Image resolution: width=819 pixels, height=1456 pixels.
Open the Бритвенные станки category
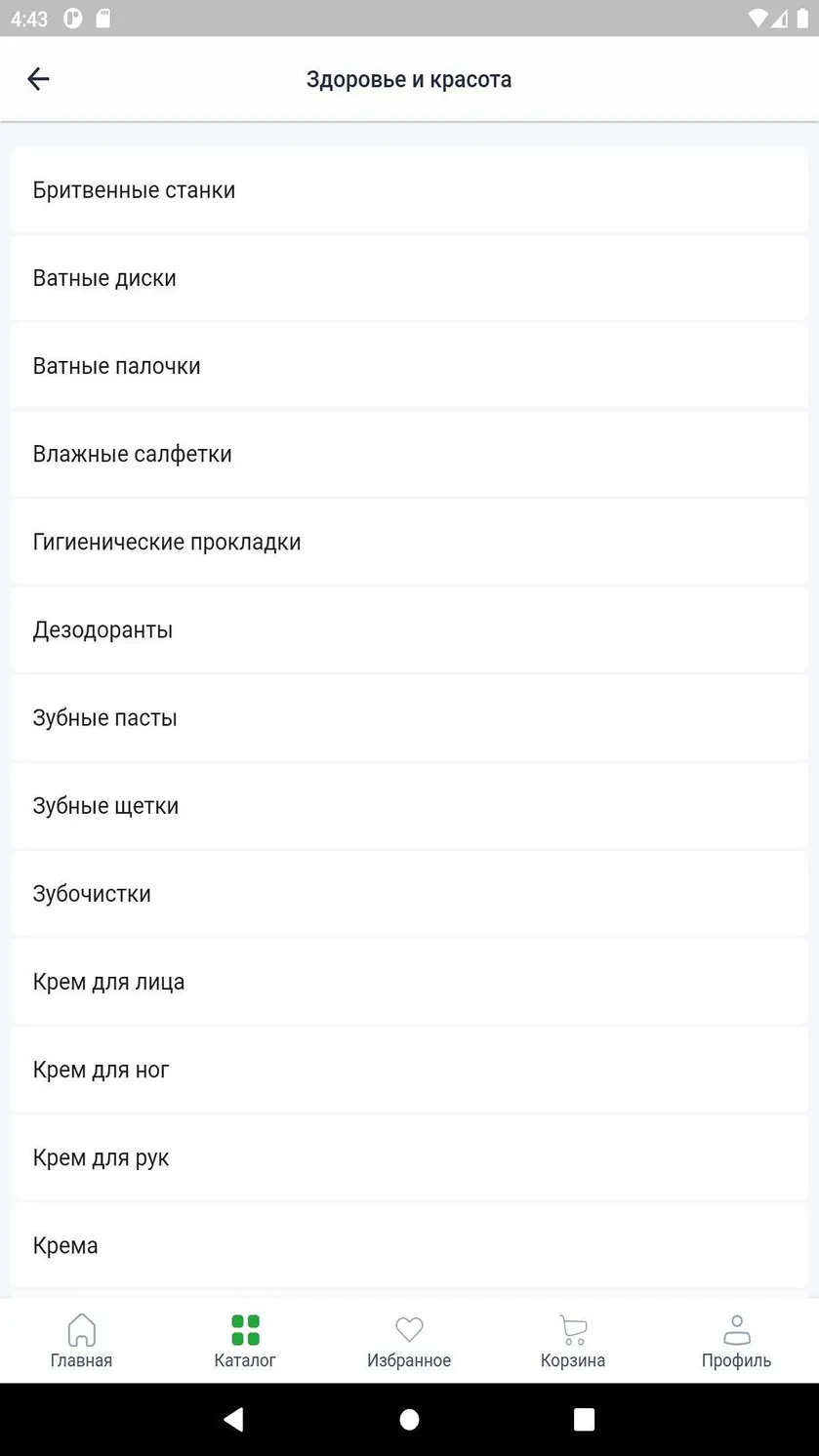pyautogui.click(x=409, y=190)
